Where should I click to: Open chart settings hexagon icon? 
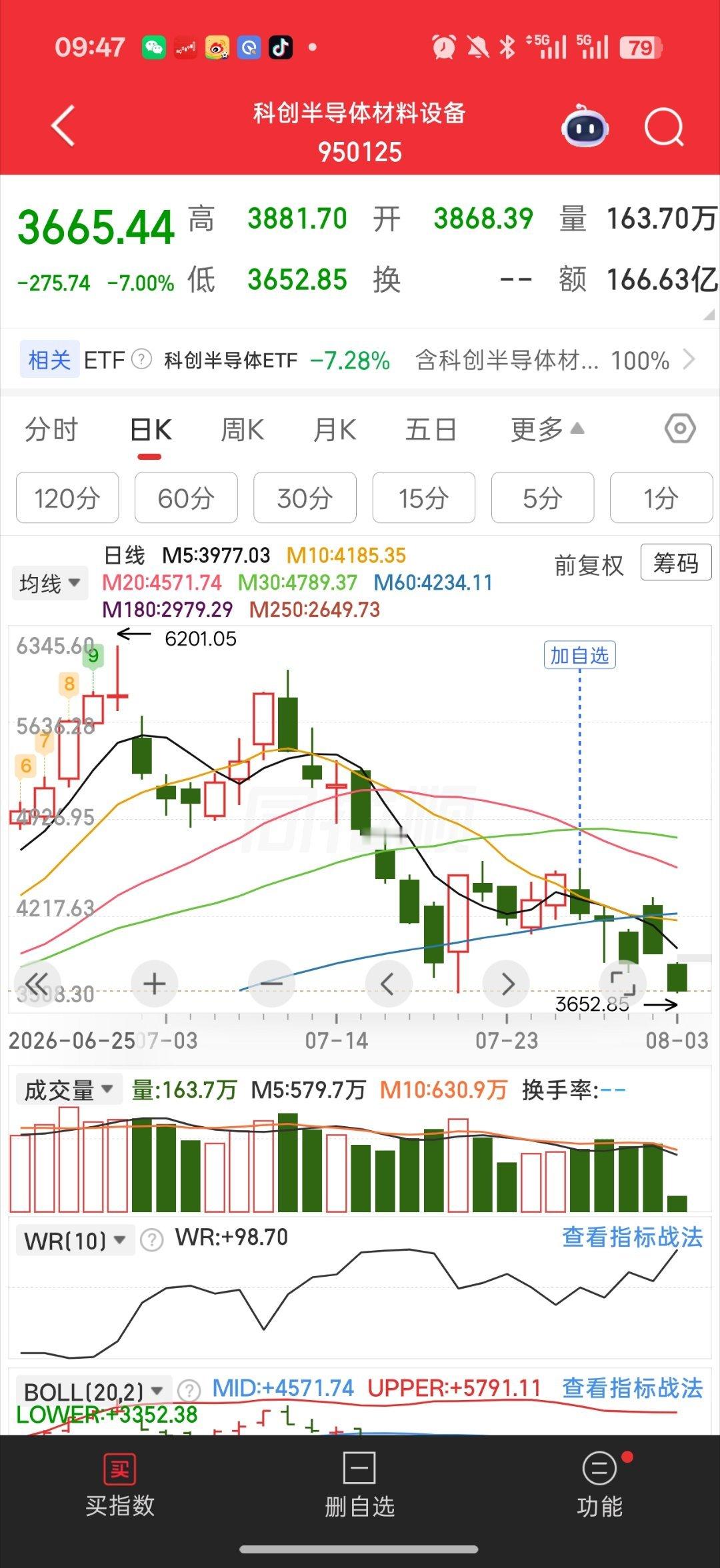680,428
